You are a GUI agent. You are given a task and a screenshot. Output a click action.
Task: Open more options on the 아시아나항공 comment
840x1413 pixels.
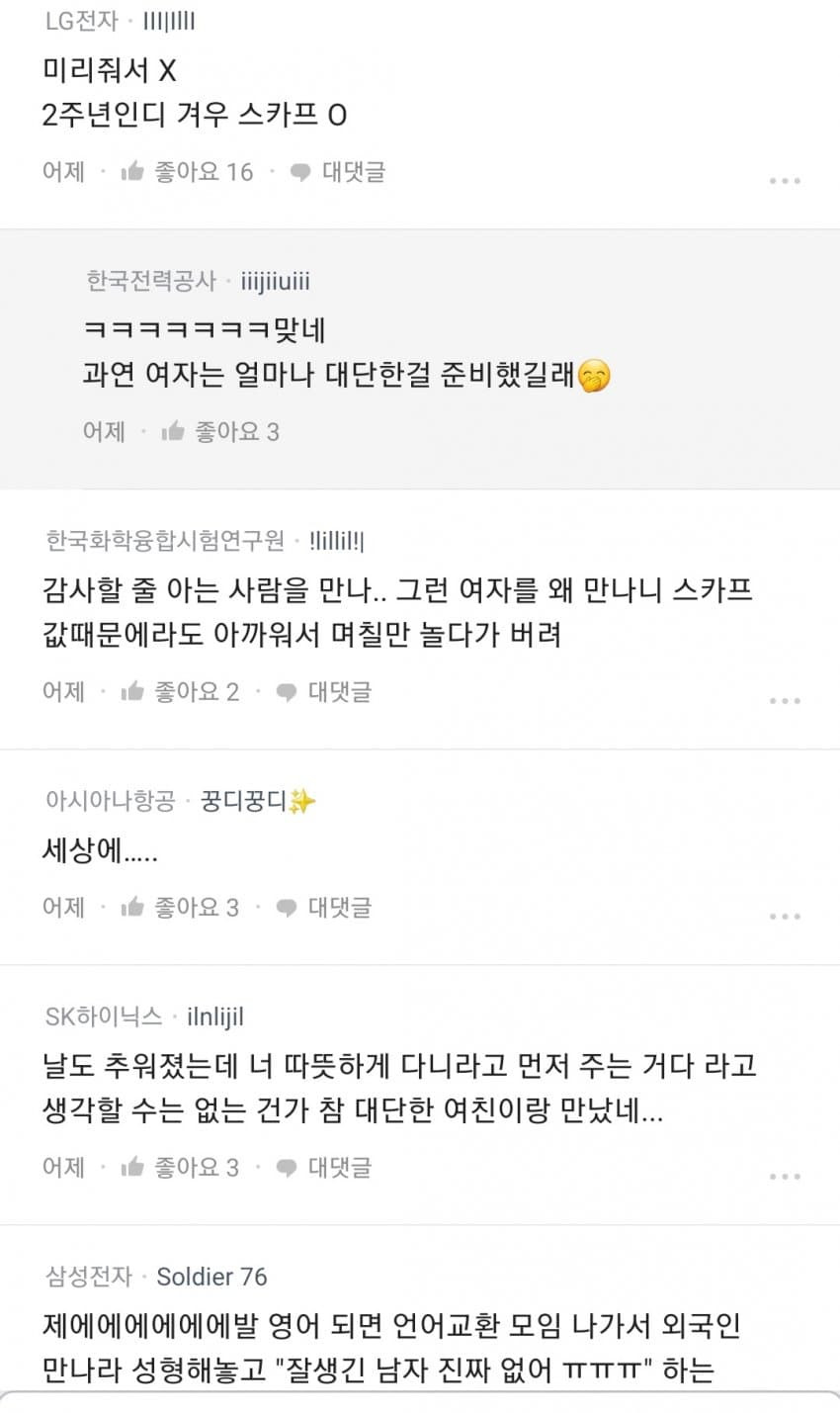coord(784,917)
